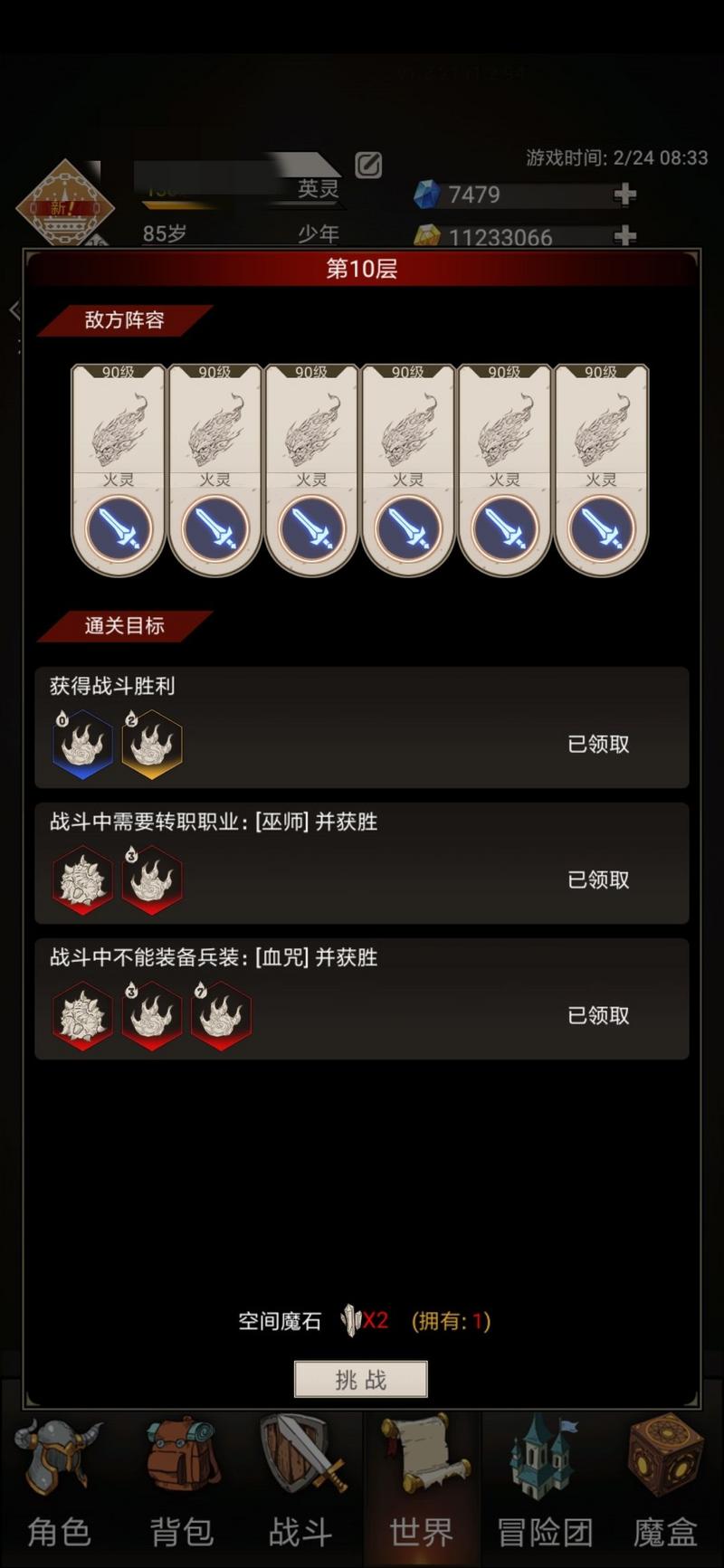Screen dimensions: 724x1568
Task: View the last 火灵 enemy card
Action: click(x=601, y=469)
